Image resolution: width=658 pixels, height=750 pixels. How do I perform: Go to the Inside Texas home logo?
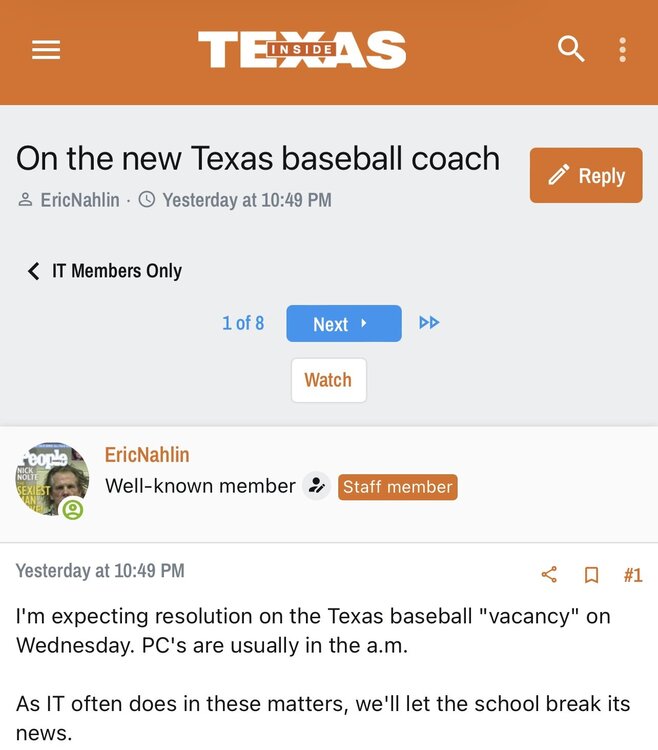[x=302, y=50]
